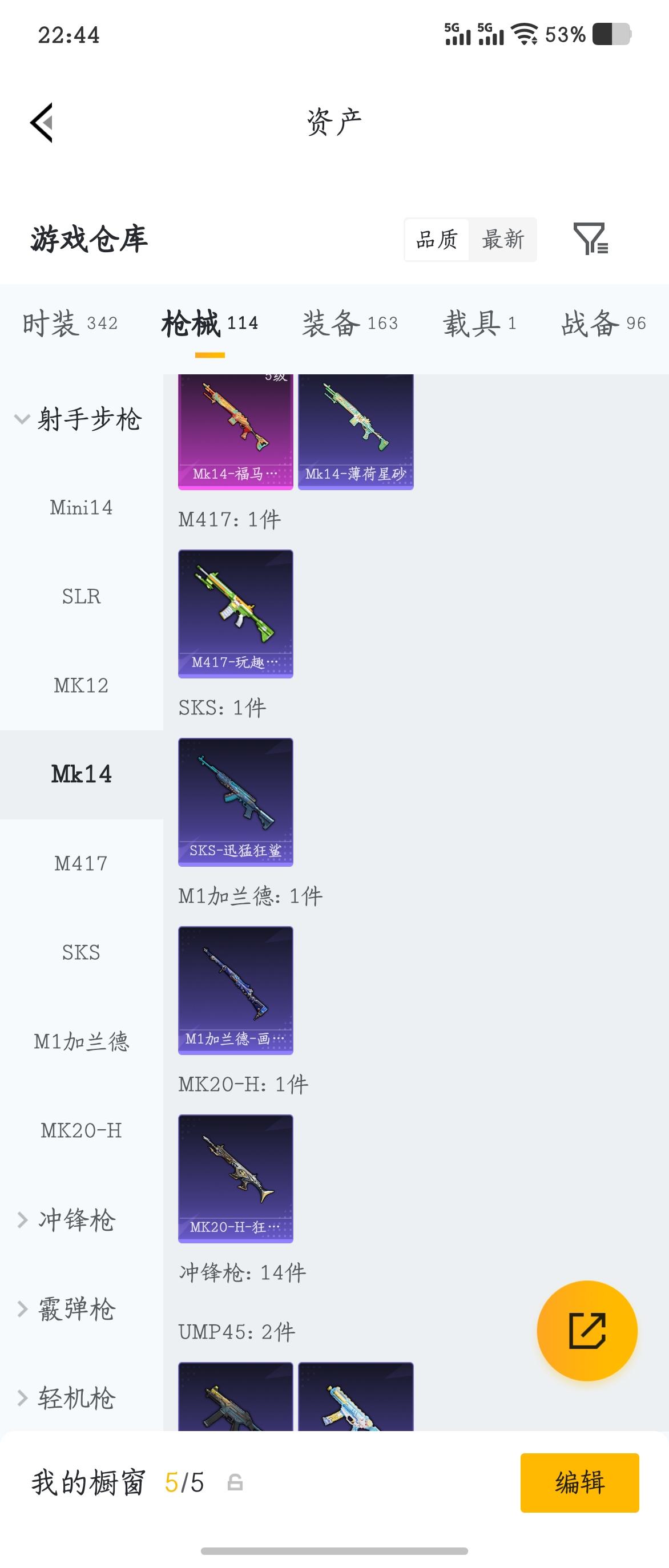Sort the warehouse by 品质
The width and height of the screenshot is (669, 1568).
[437, 239]
